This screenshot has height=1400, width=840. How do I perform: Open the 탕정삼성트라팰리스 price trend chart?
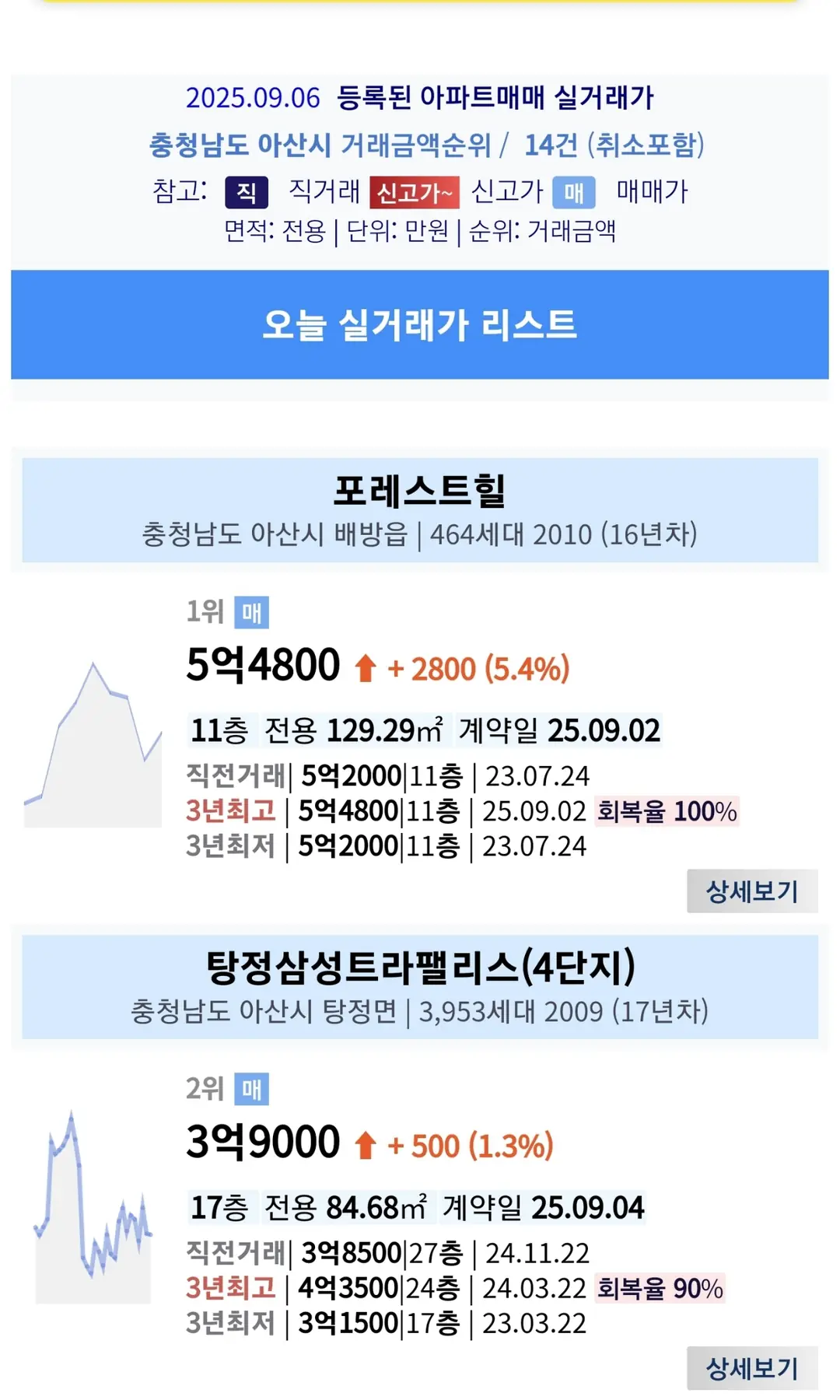pos(93,1207)
